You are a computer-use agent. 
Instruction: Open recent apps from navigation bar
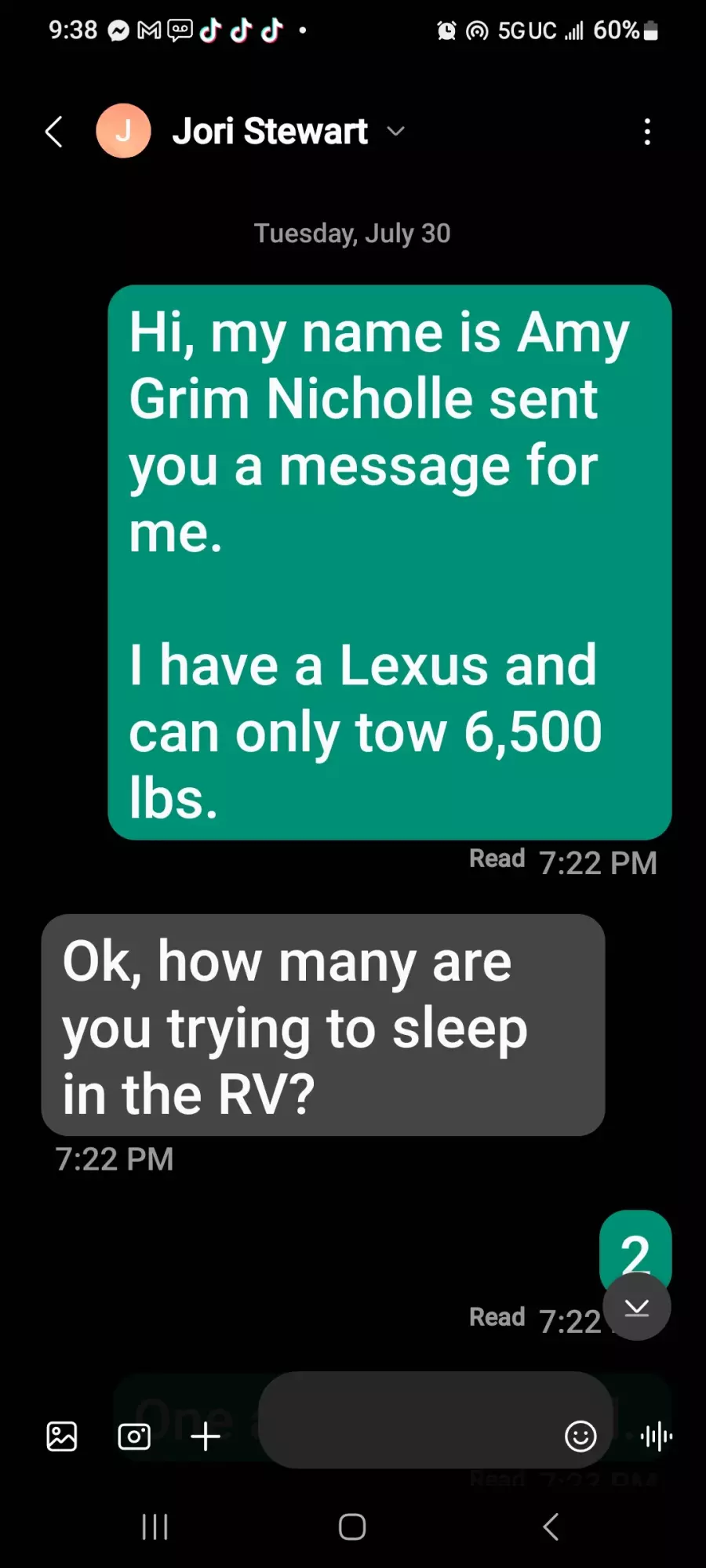pos(155,1526)
